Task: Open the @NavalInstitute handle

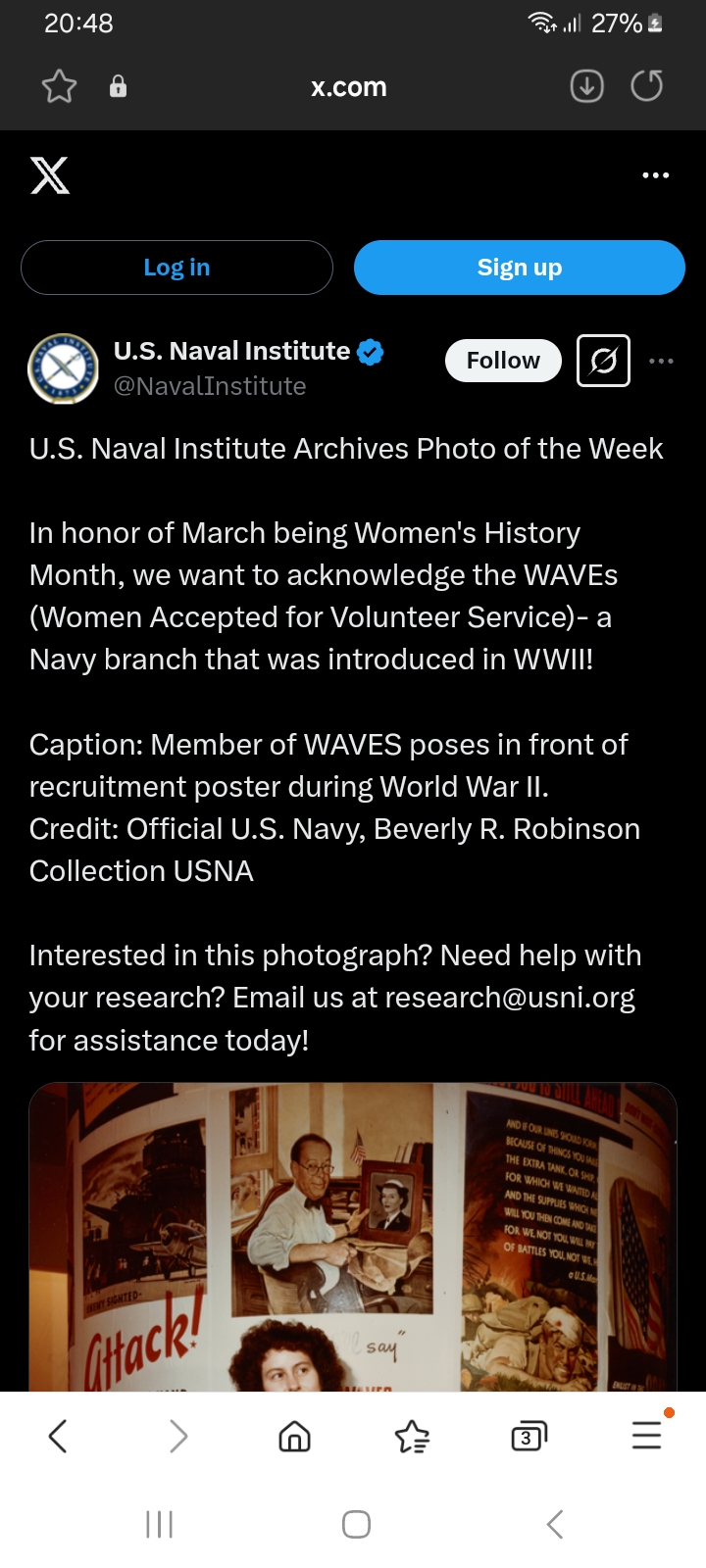Action: pos(210,386)
